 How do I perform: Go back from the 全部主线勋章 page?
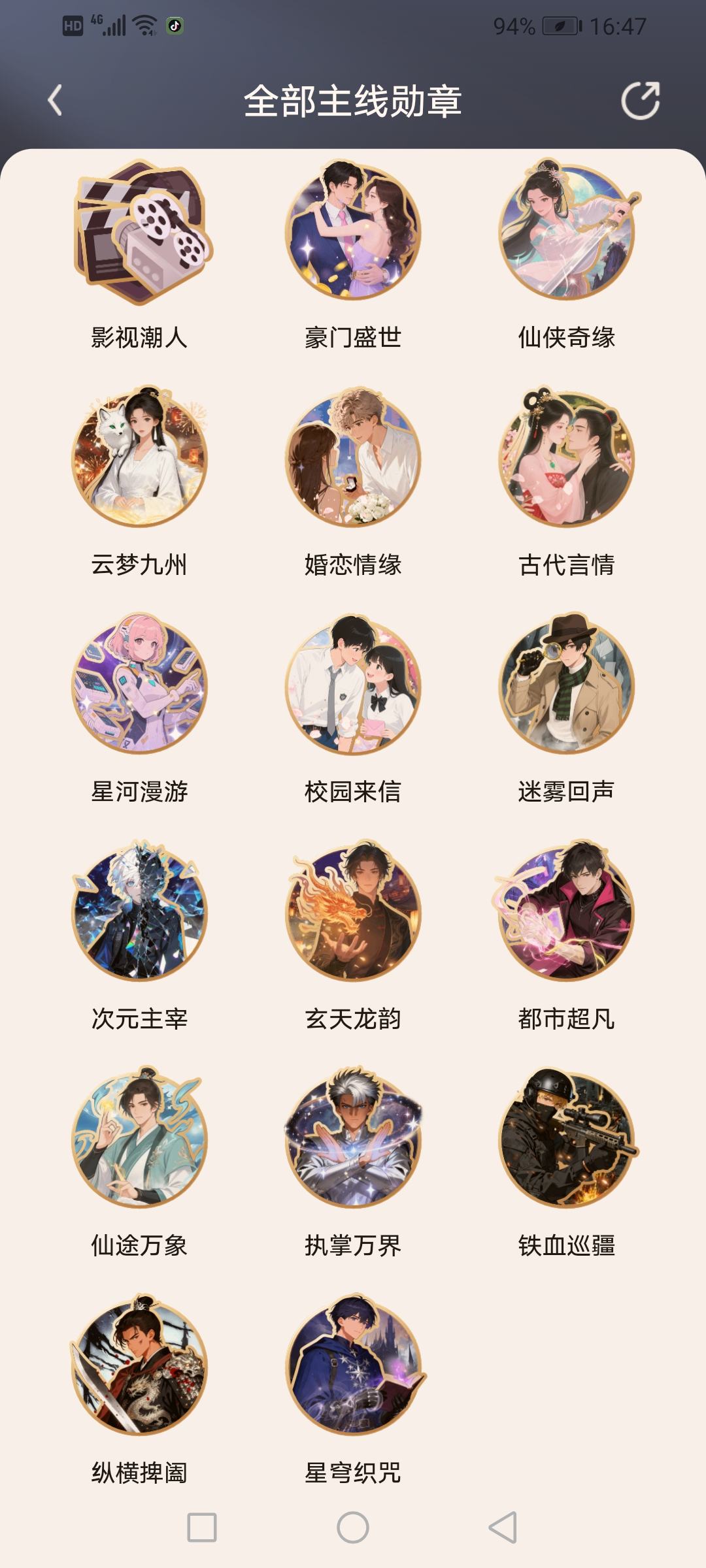[x=56, y=101]
